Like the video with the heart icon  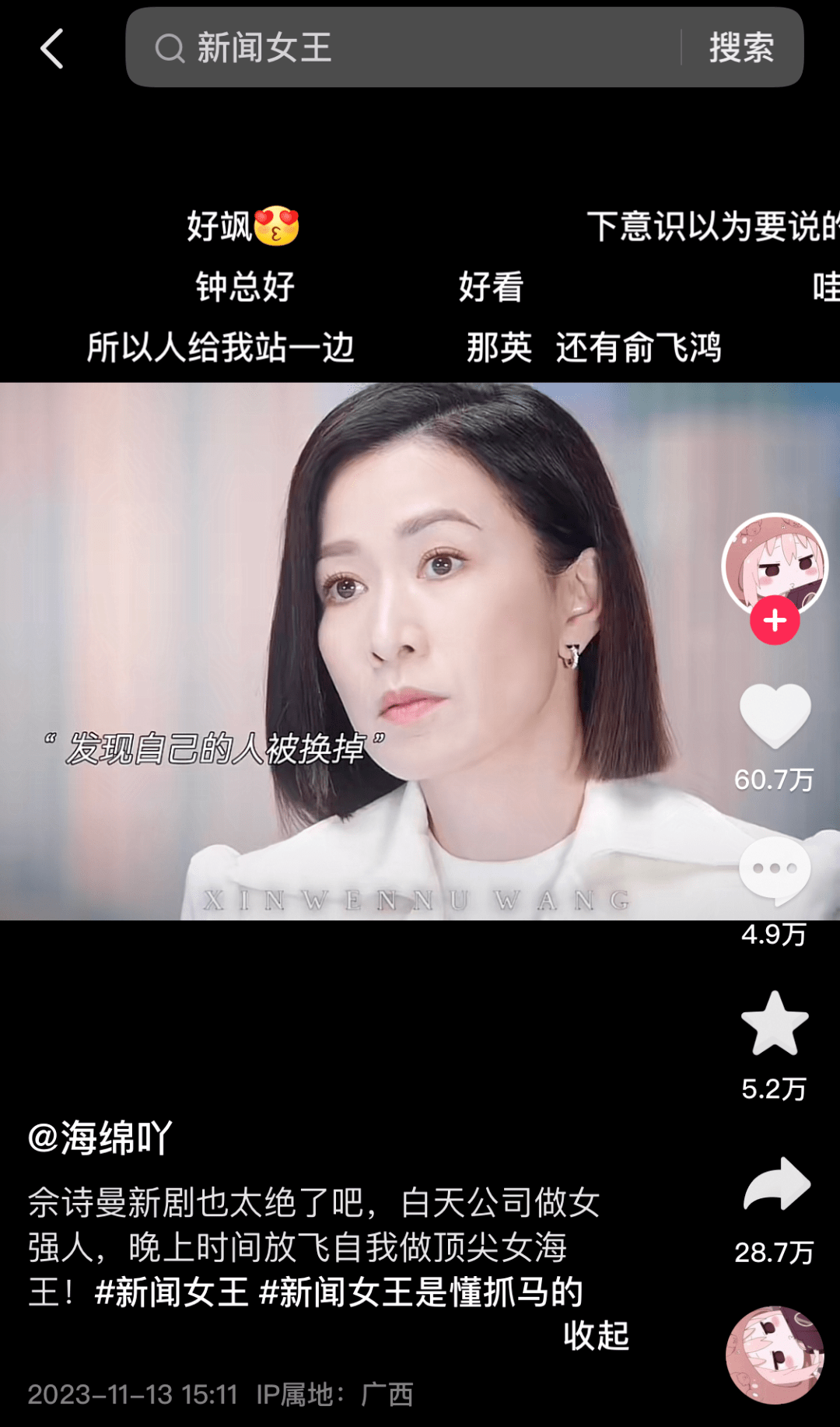click(x=775, y=716)
